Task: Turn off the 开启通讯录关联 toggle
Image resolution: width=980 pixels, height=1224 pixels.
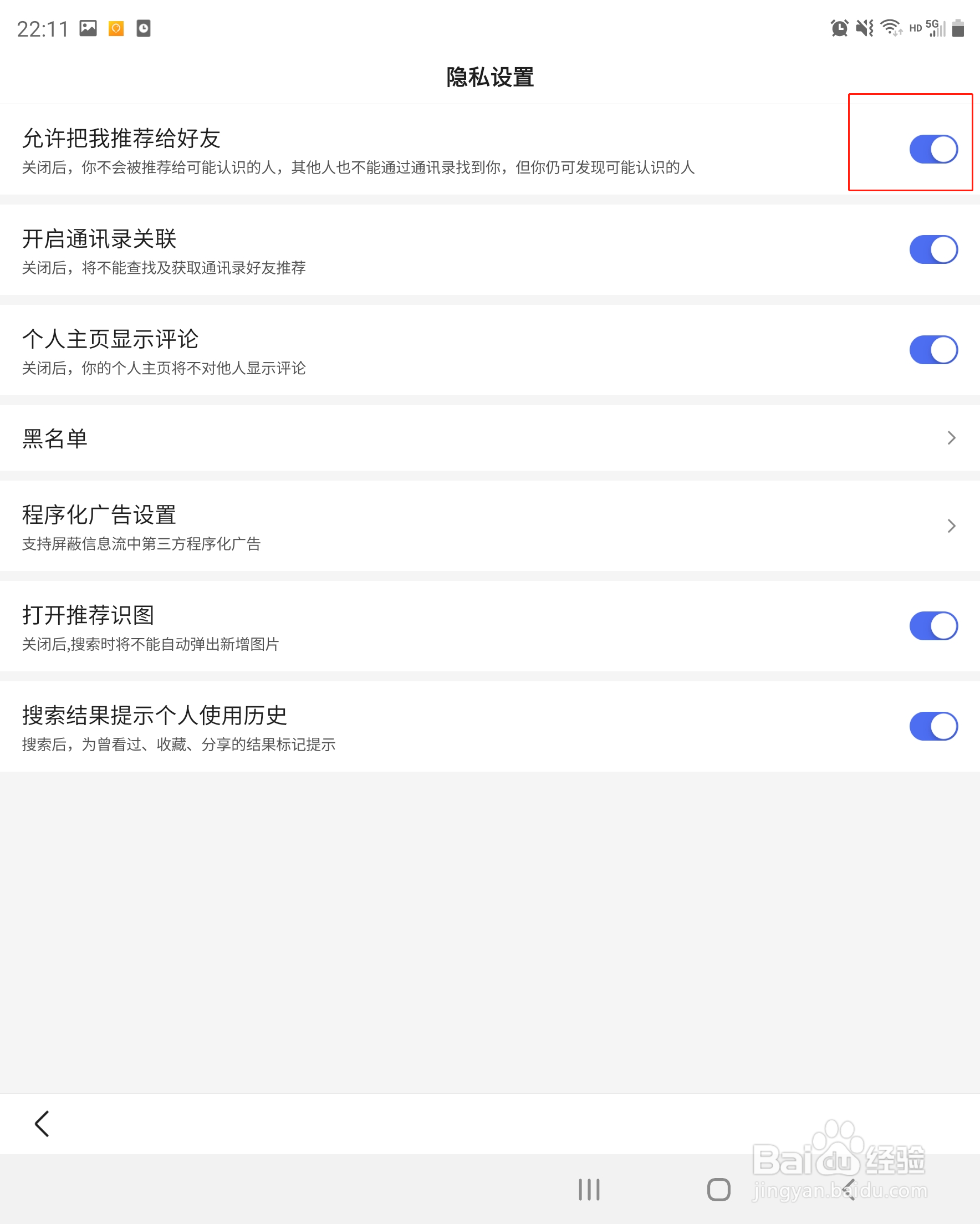Action: tap(933, 249)
